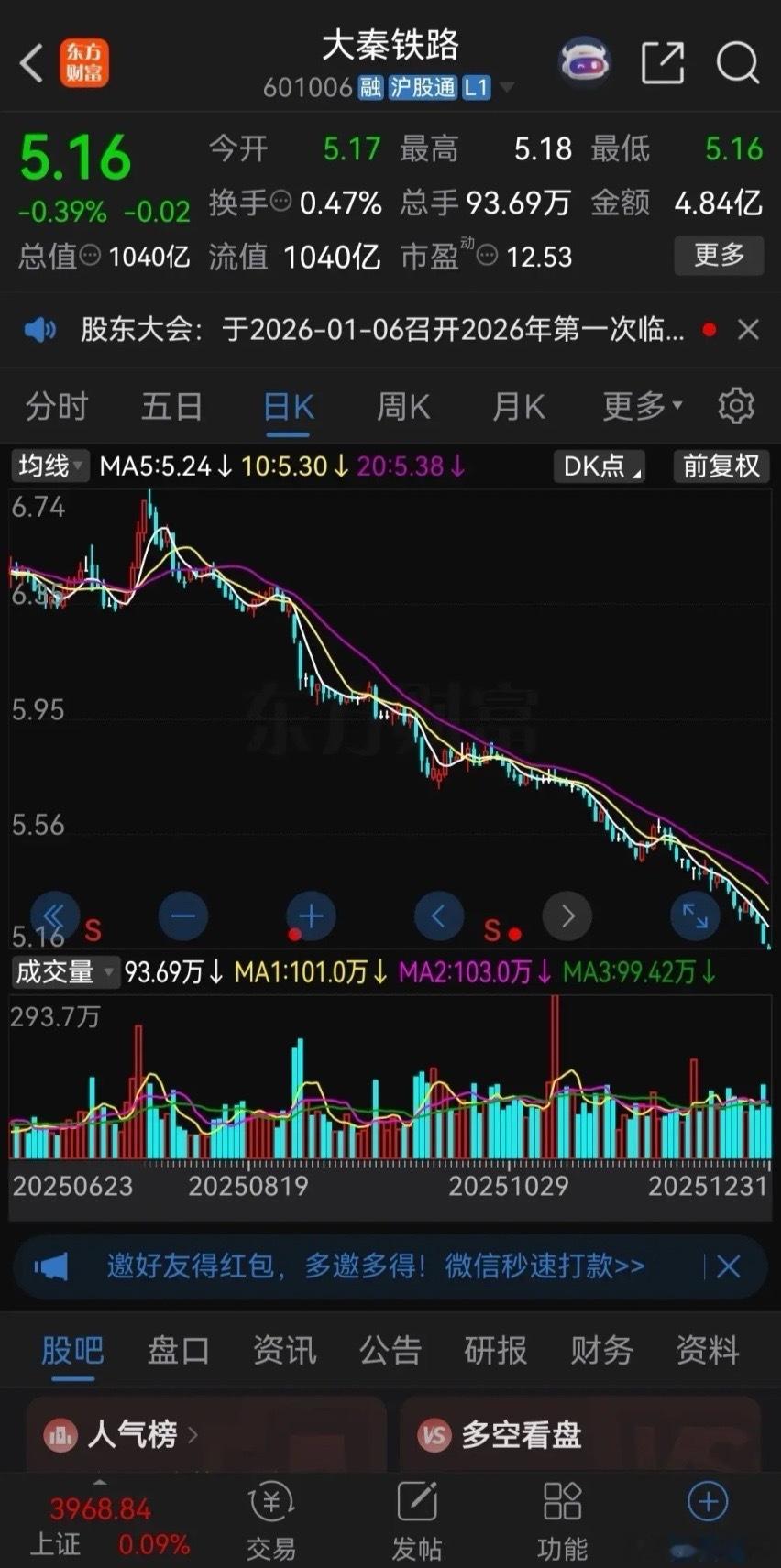This screenshot has height=1568, width=781.
Task: Toggle the 前复权 price adjustment mode
Action: click(x=720, y=466)
